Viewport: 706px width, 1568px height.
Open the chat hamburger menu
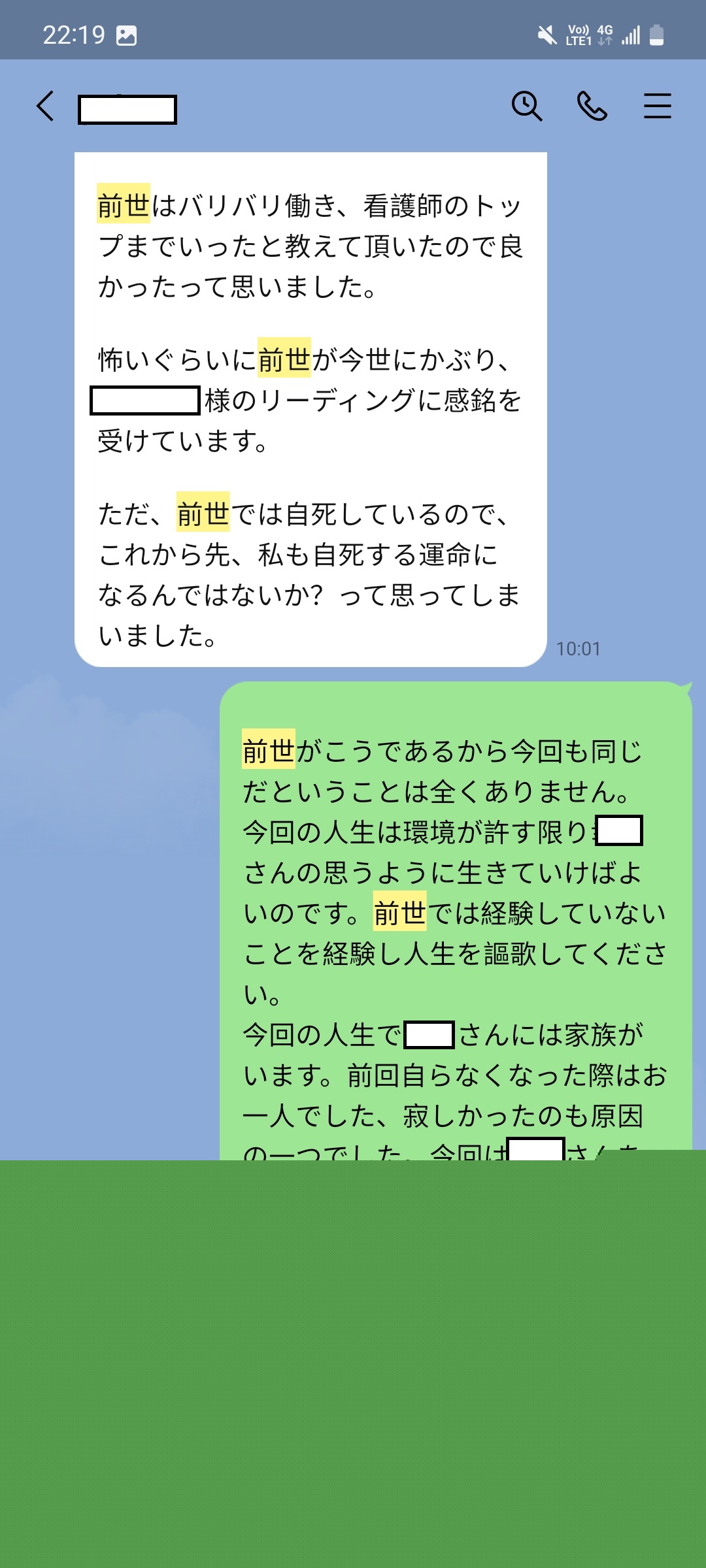[657, 106]
